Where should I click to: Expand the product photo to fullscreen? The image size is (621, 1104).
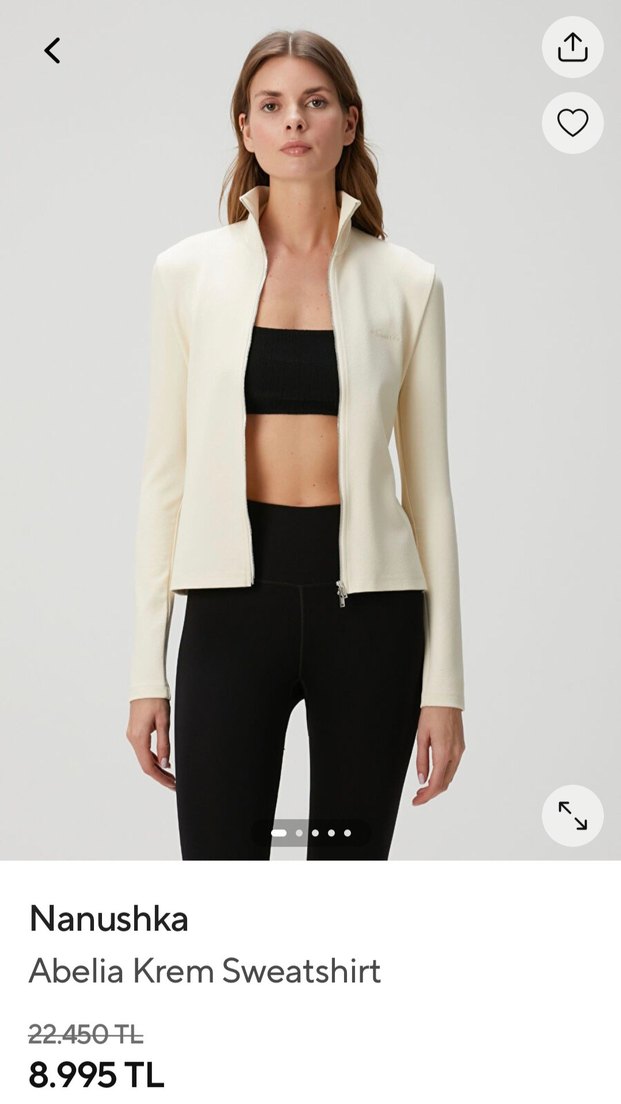click(x=572, y=816)
